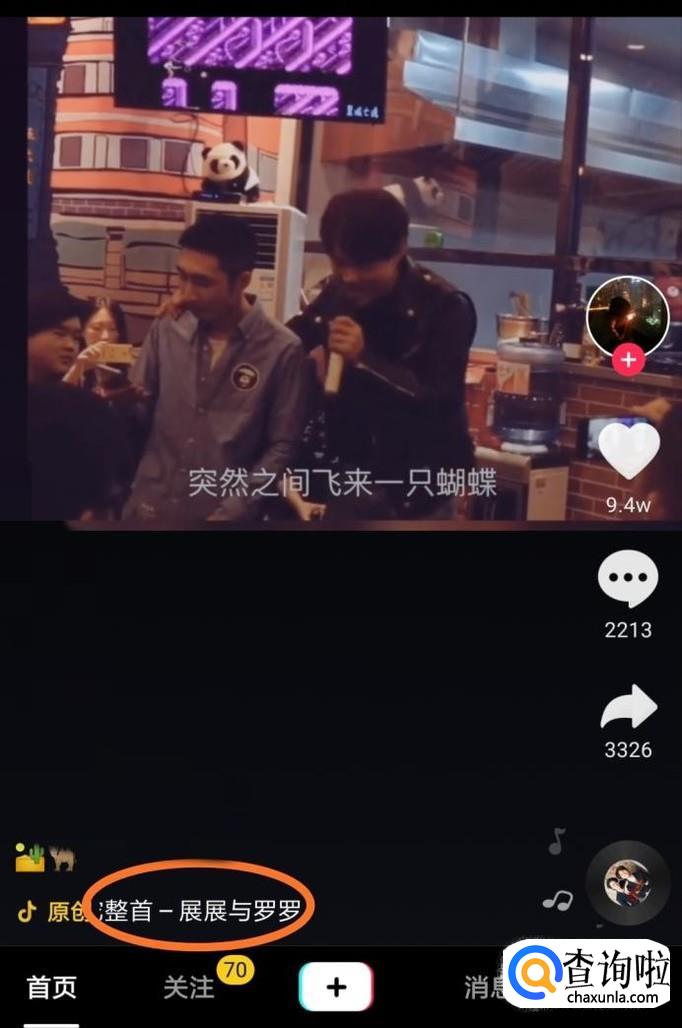Open the sound title 展展与罗罗
Screen dimensions: 682x1028
(x=200, y=912)
